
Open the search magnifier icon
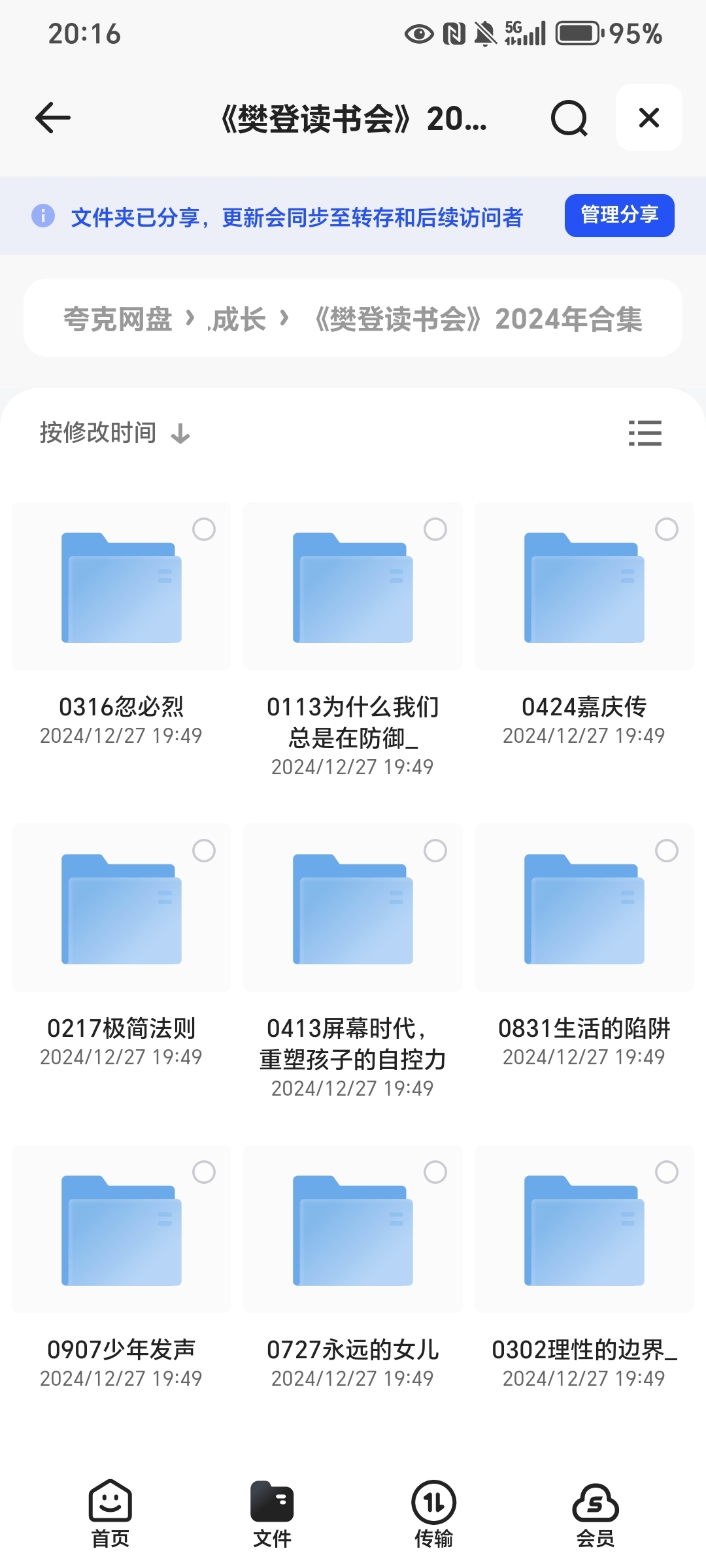(x=569, y=118)
